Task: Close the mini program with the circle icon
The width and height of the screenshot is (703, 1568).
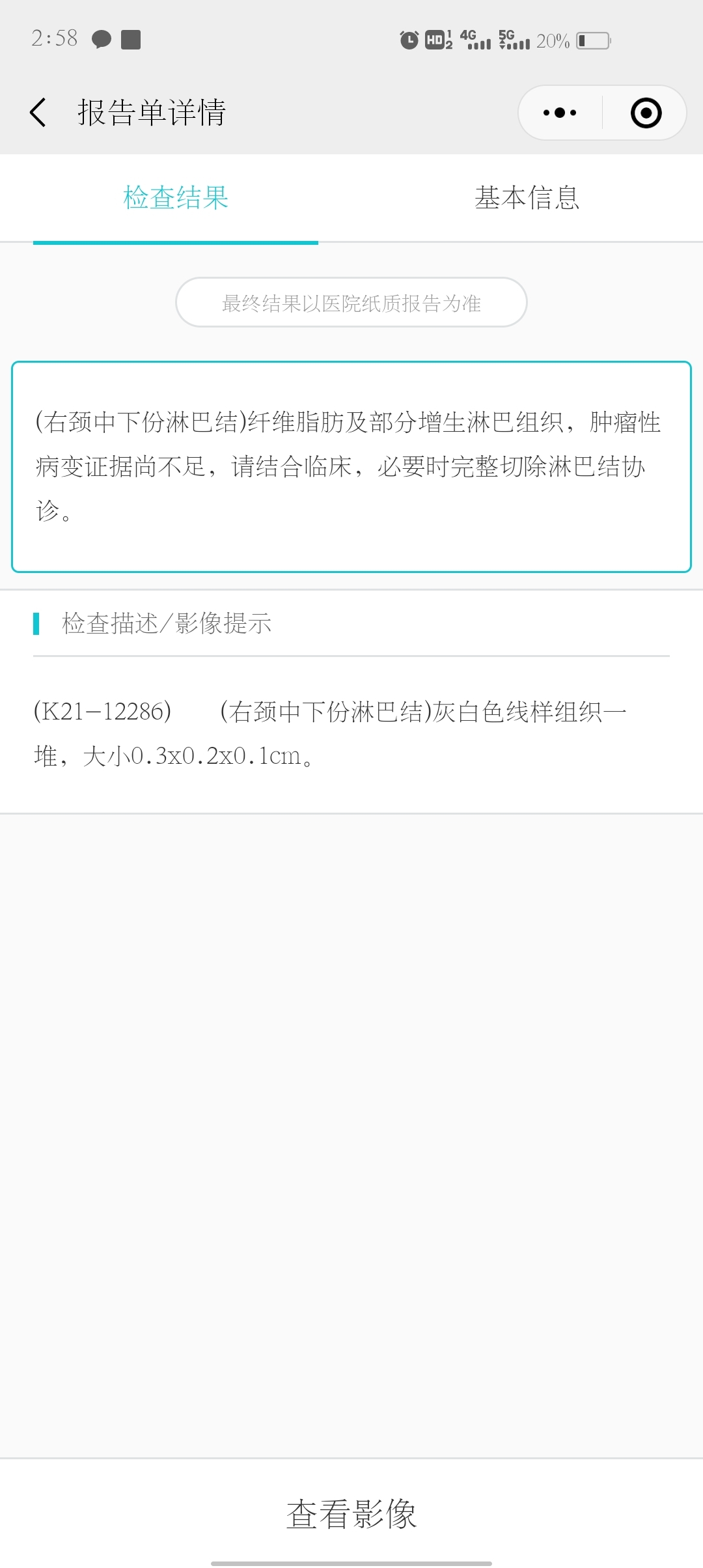Action: [646, 113]
